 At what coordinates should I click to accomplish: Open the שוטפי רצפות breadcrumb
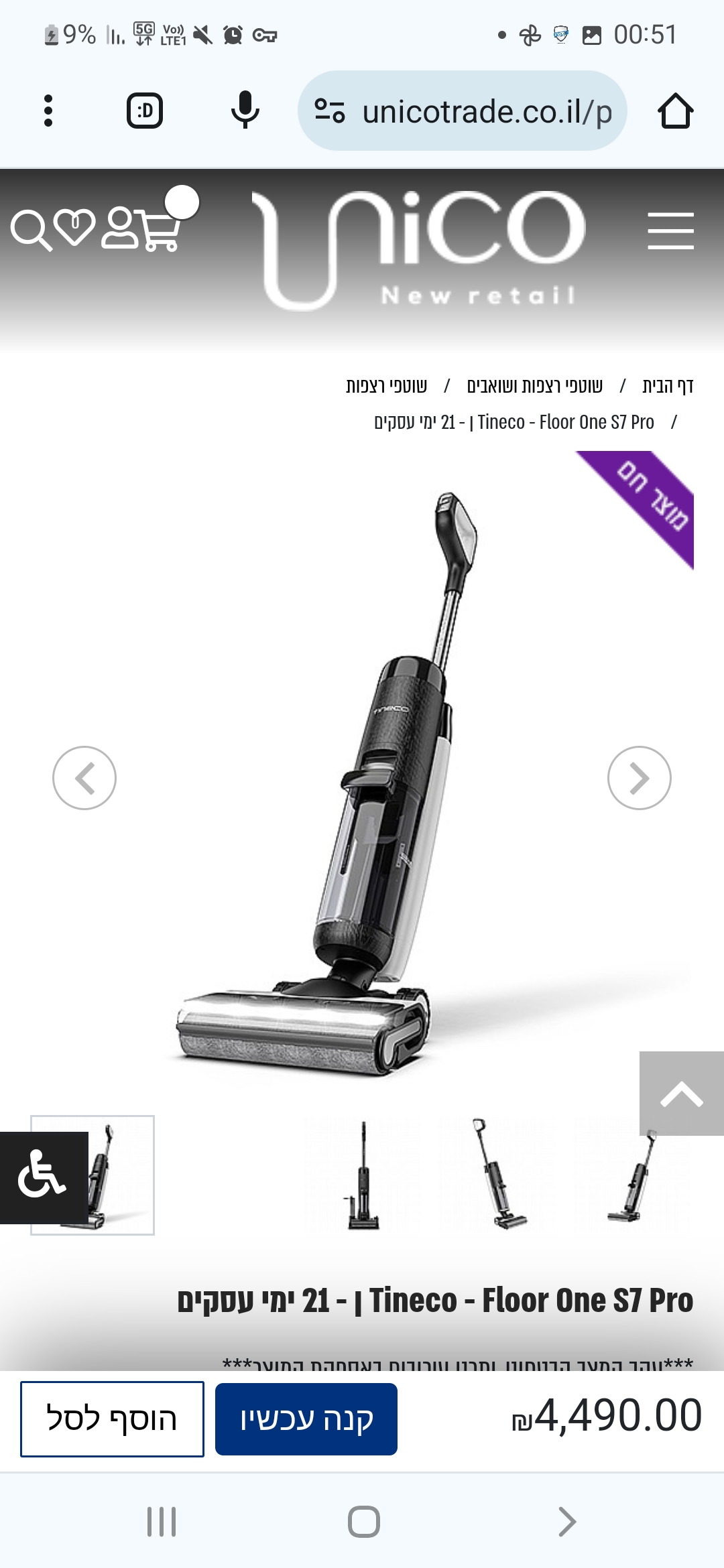387,386
